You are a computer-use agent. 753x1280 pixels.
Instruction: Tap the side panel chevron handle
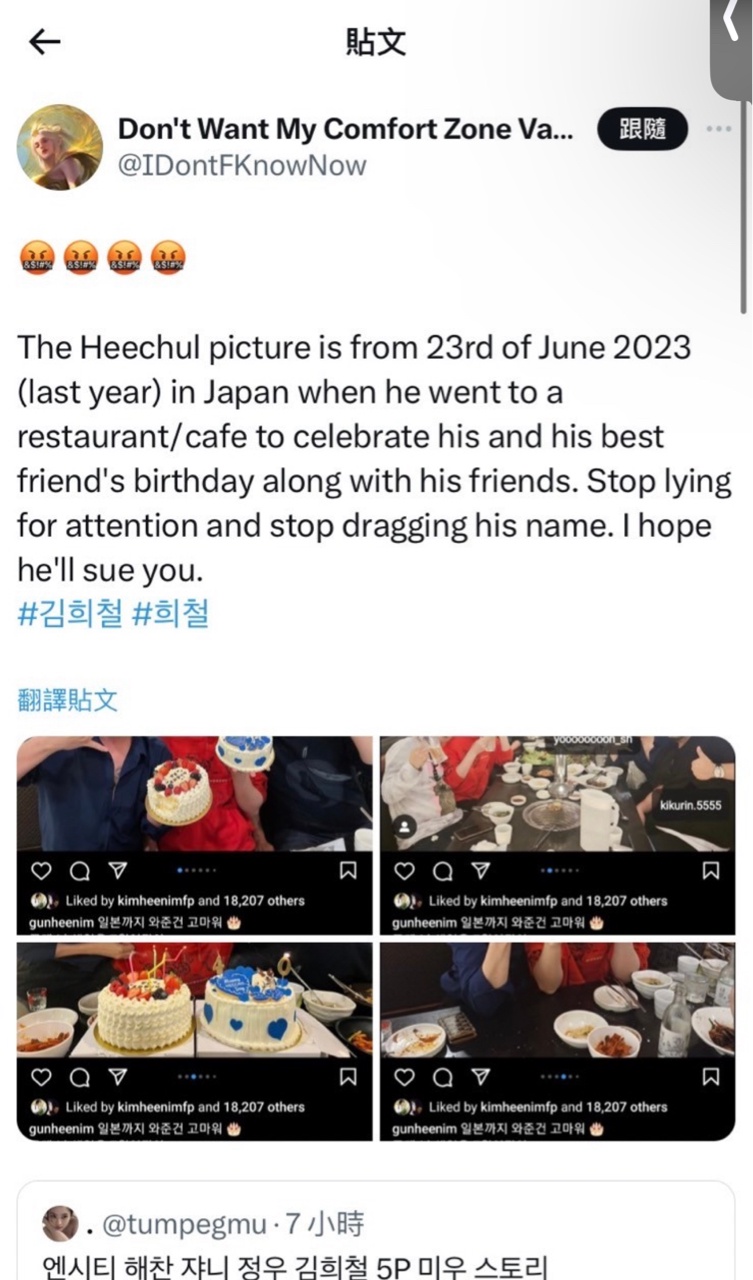pos(733,40)
